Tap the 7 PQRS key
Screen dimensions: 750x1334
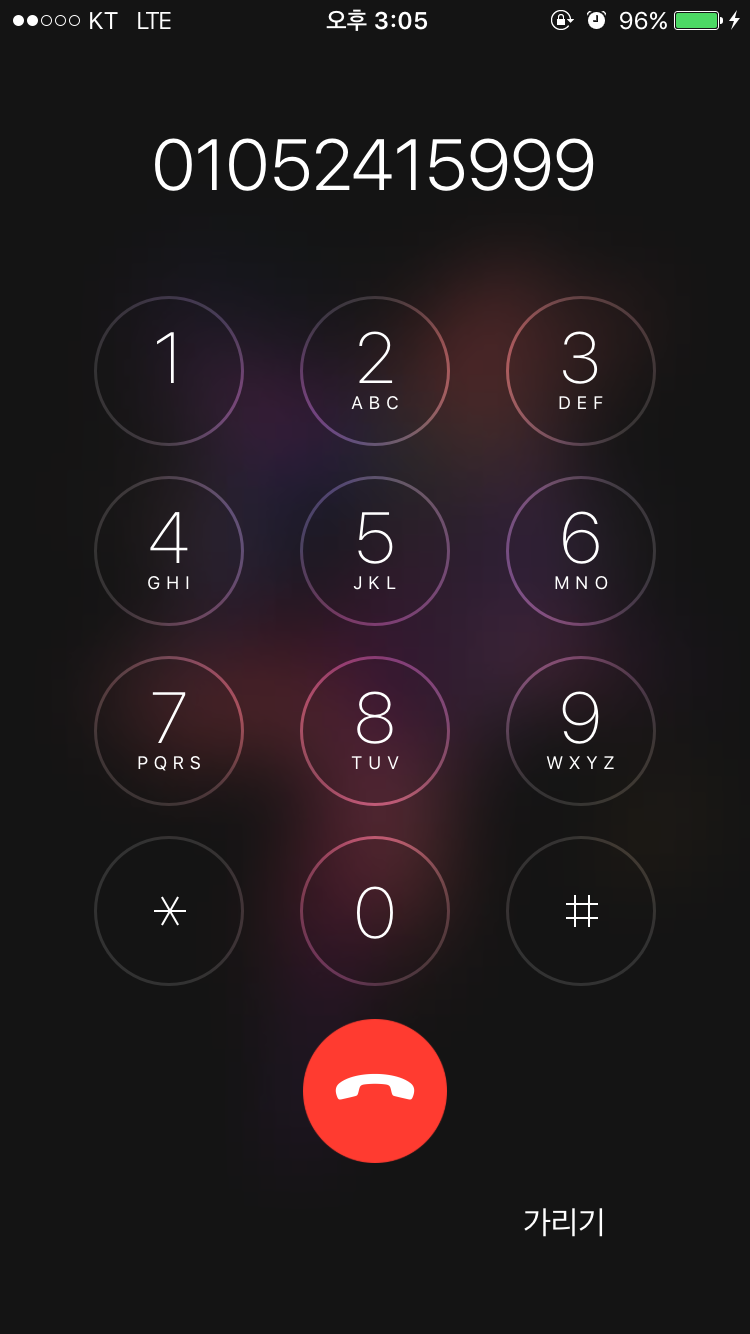(169, 731)
